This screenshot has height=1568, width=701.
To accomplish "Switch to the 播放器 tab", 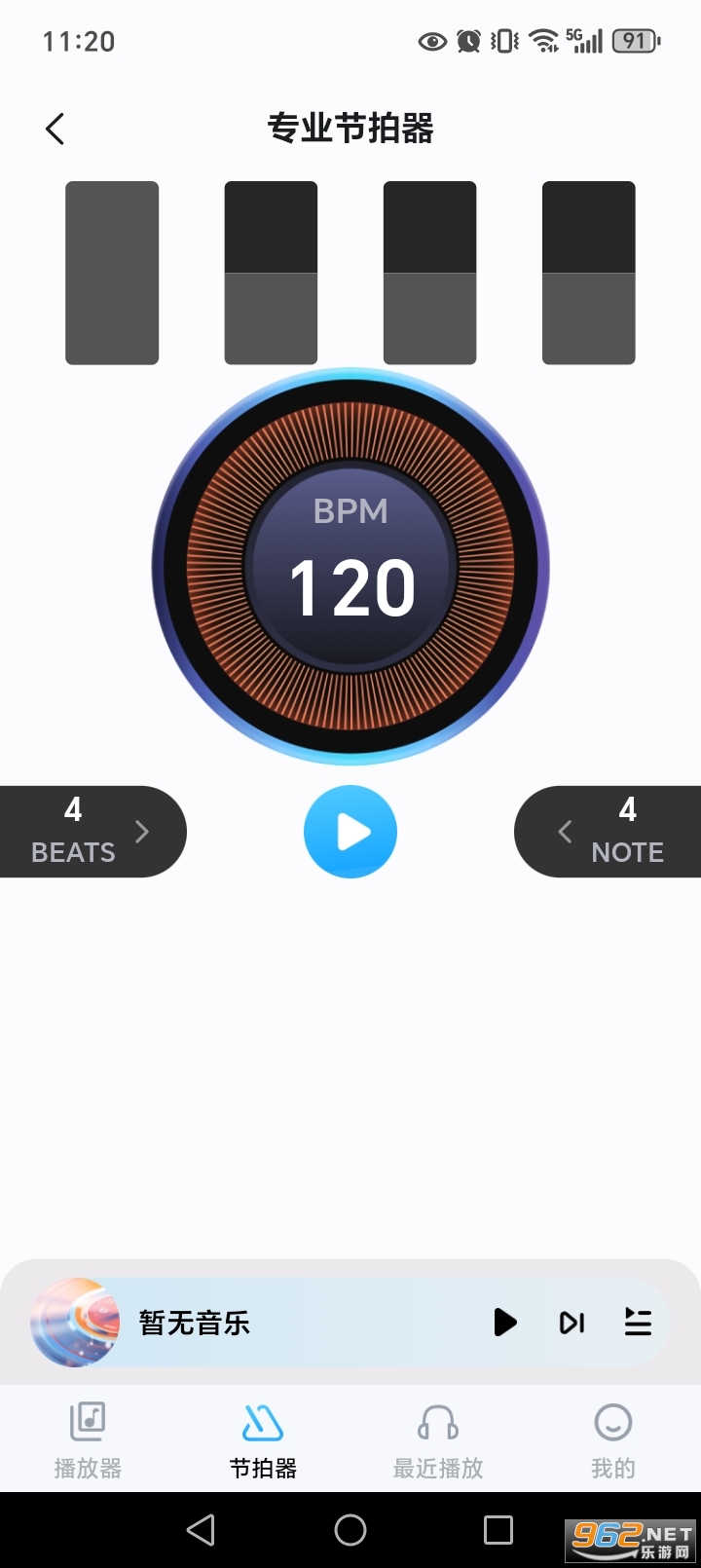I will [88, 1441].
